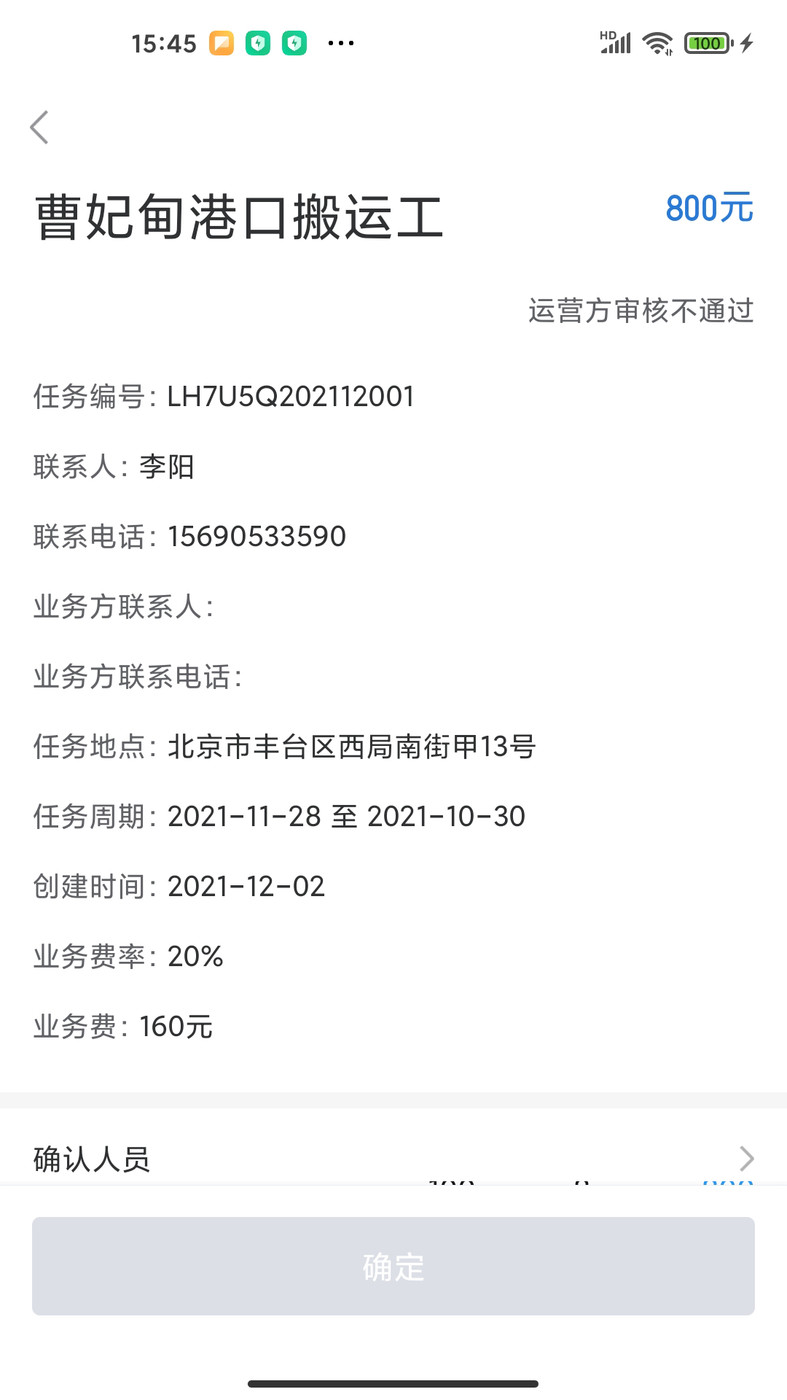The image size is (787, 1400).
Task: Tap the ellipsis icon in the status bar
Action: pos(340,43)
